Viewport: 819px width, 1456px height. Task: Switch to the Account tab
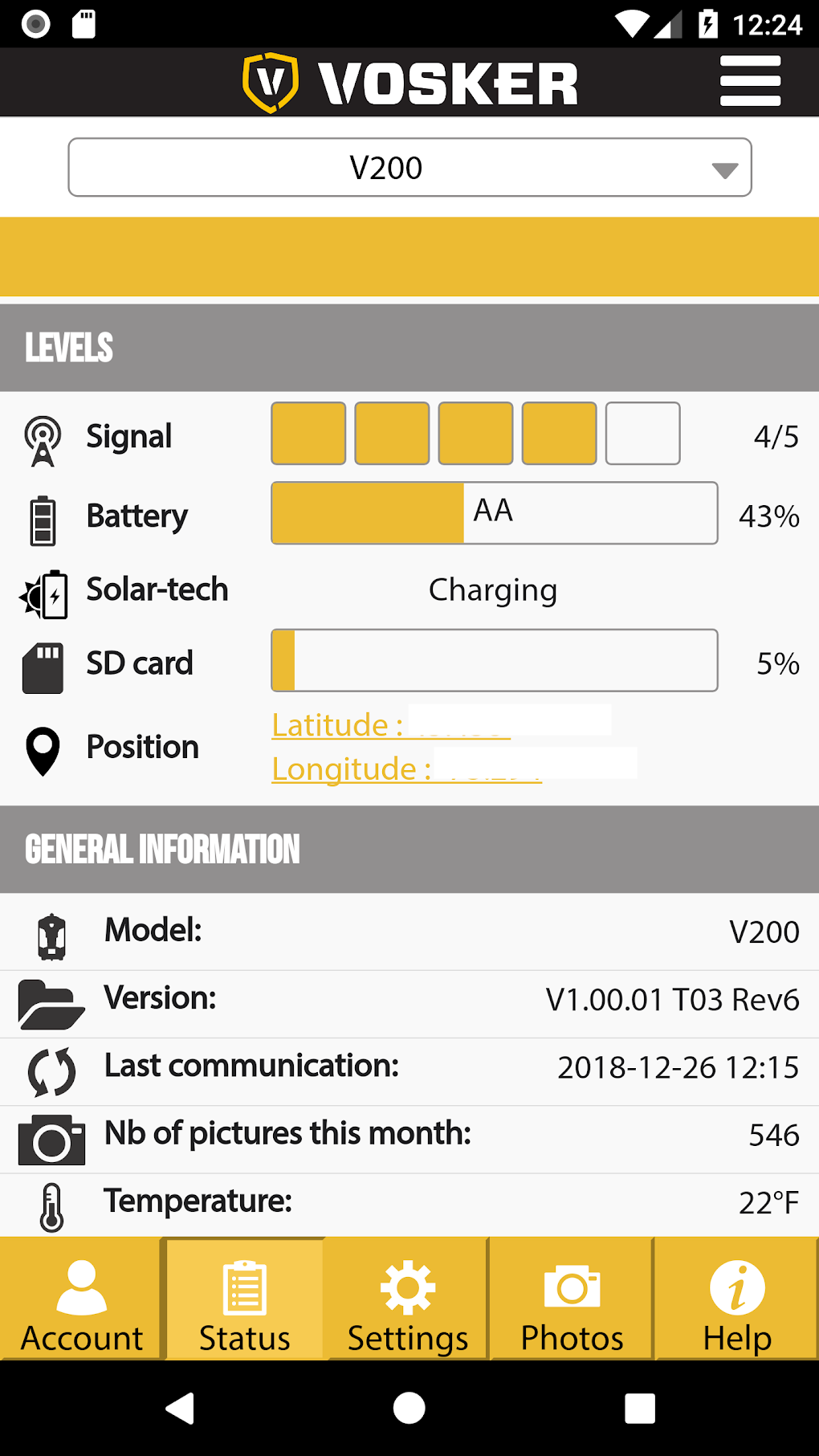pyautogui.click(x=81, y=1299)
